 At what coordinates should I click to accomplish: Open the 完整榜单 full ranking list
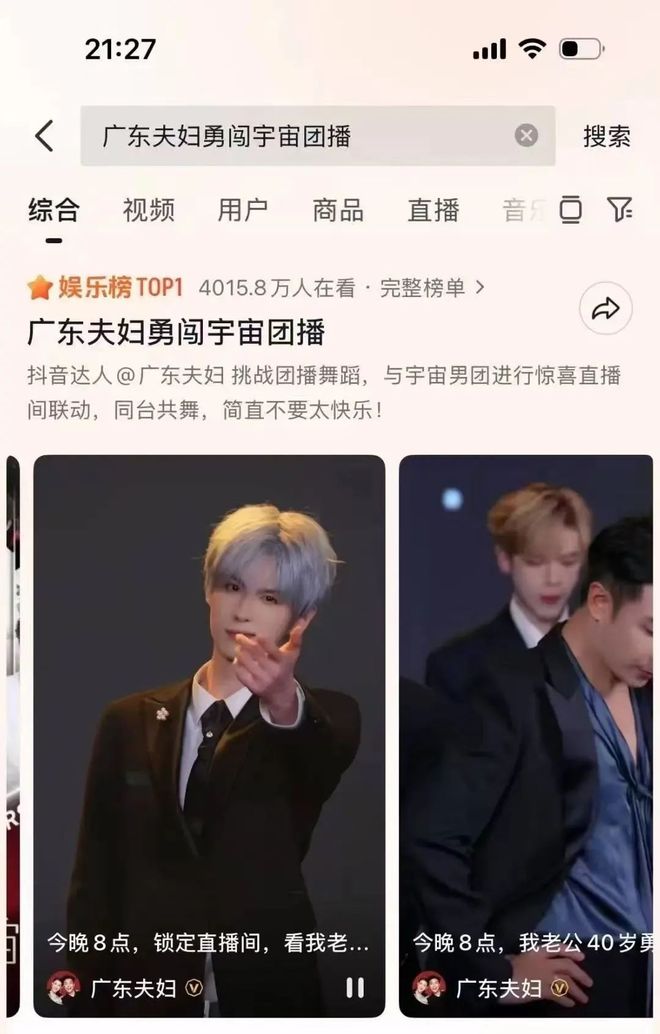(429, 288)
